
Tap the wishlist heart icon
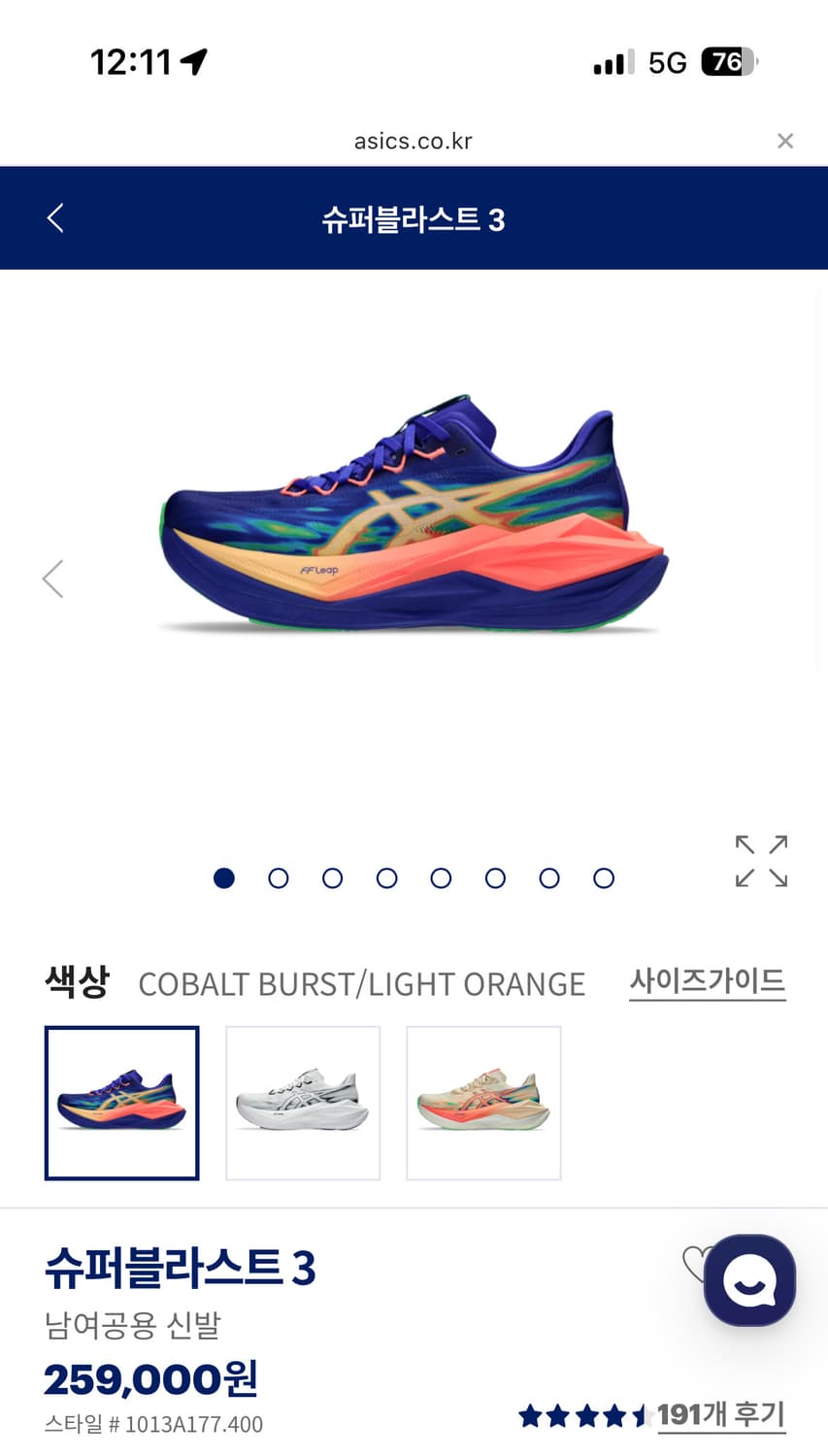[x=697, y=1260]
